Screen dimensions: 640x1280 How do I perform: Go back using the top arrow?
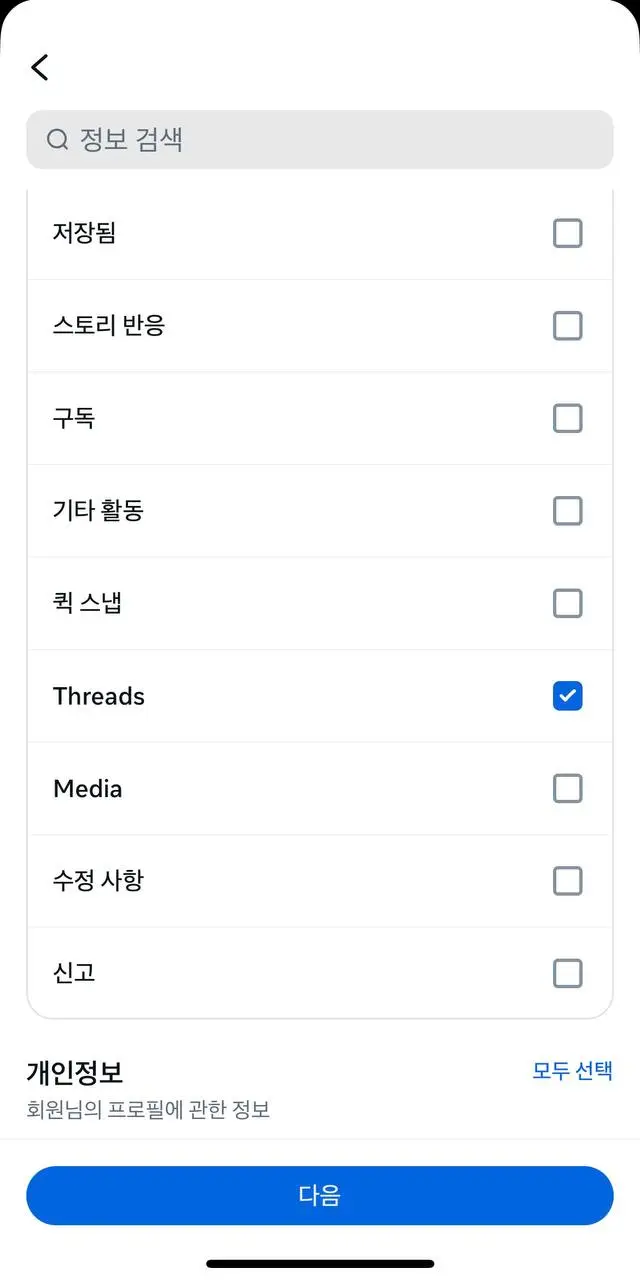[x=40, y=67]
